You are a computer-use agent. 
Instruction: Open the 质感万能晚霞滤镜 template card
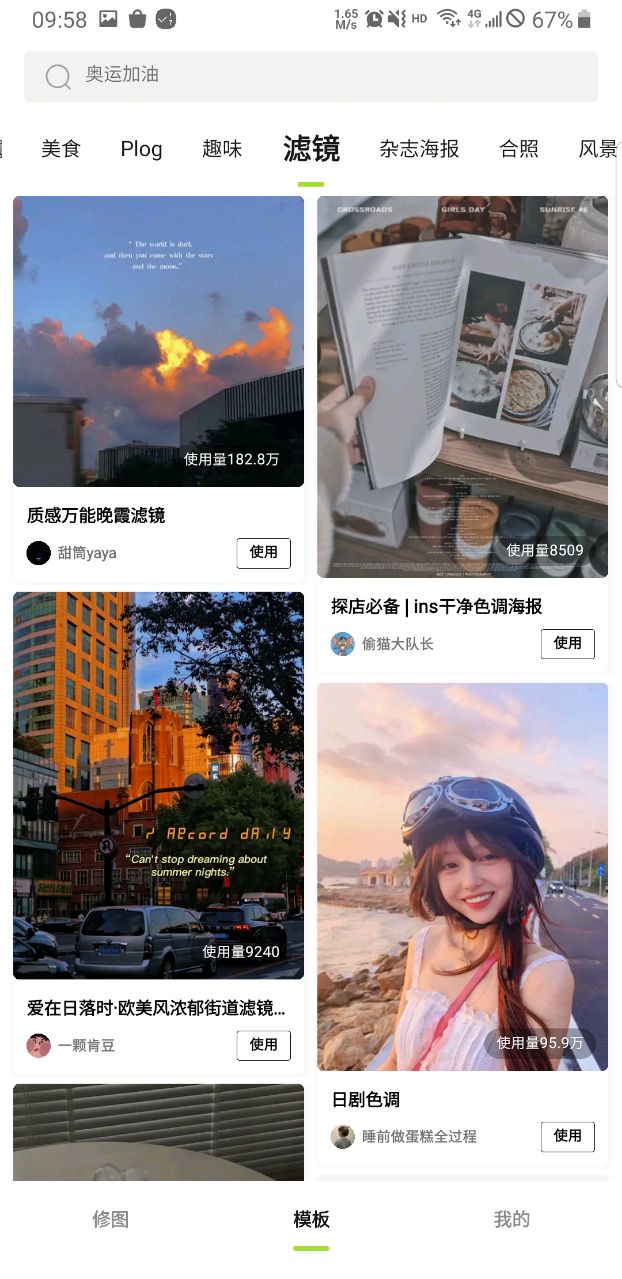158,340
